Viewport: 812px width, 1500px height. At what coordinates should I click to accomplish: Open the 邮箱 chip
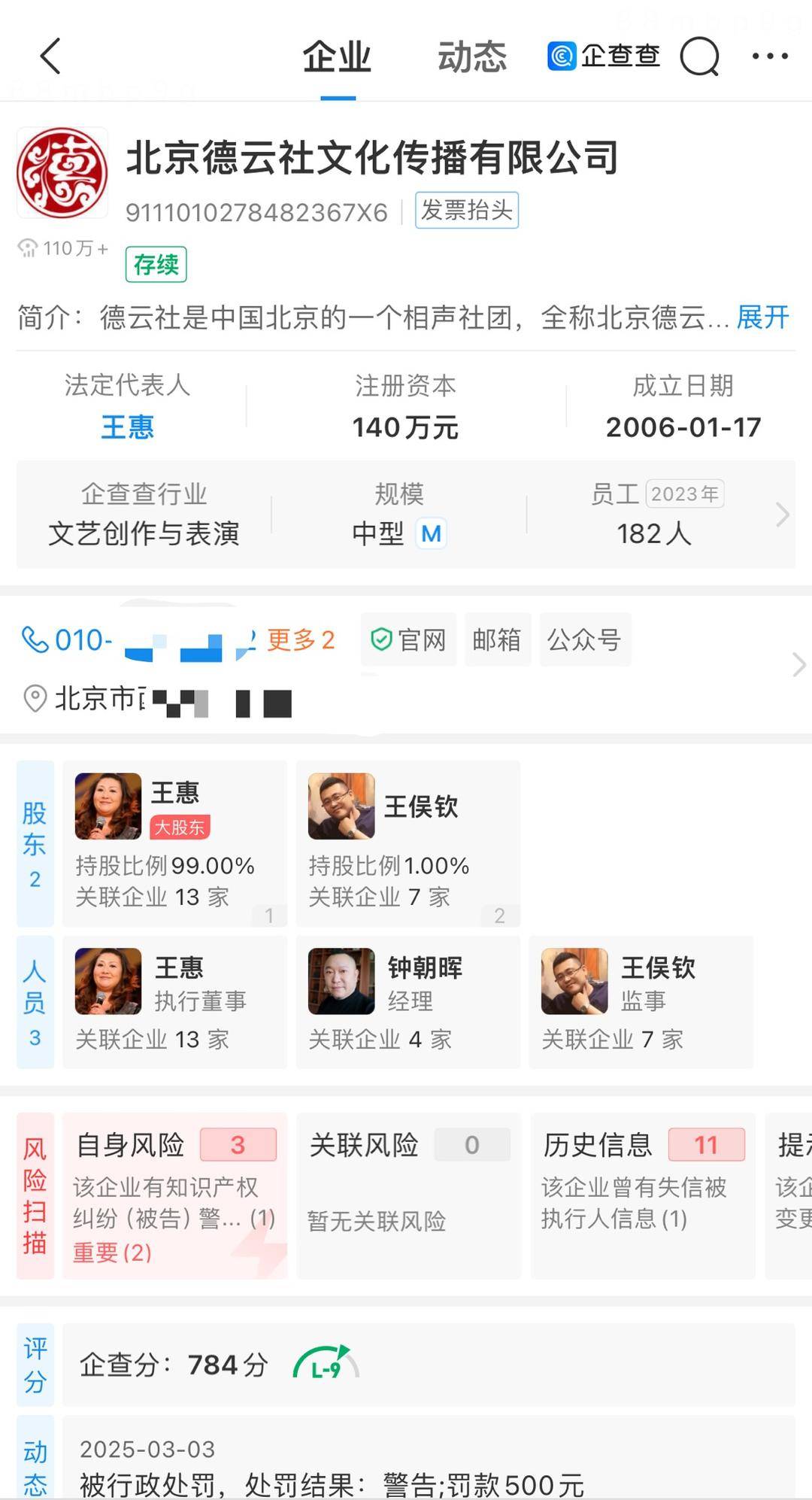tap(497, 640)
